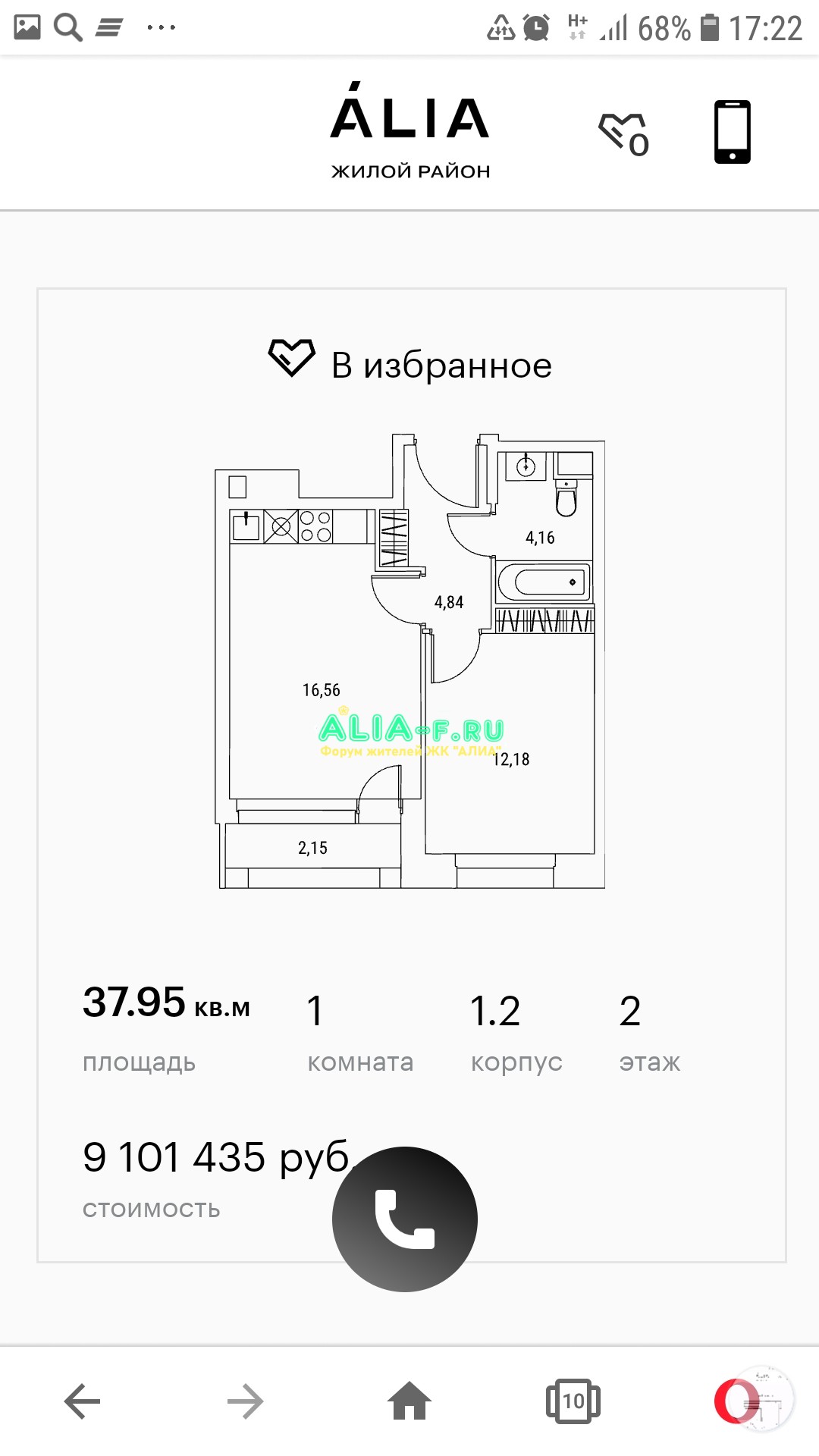Tap the round floating call button

tap(405, 1219)
